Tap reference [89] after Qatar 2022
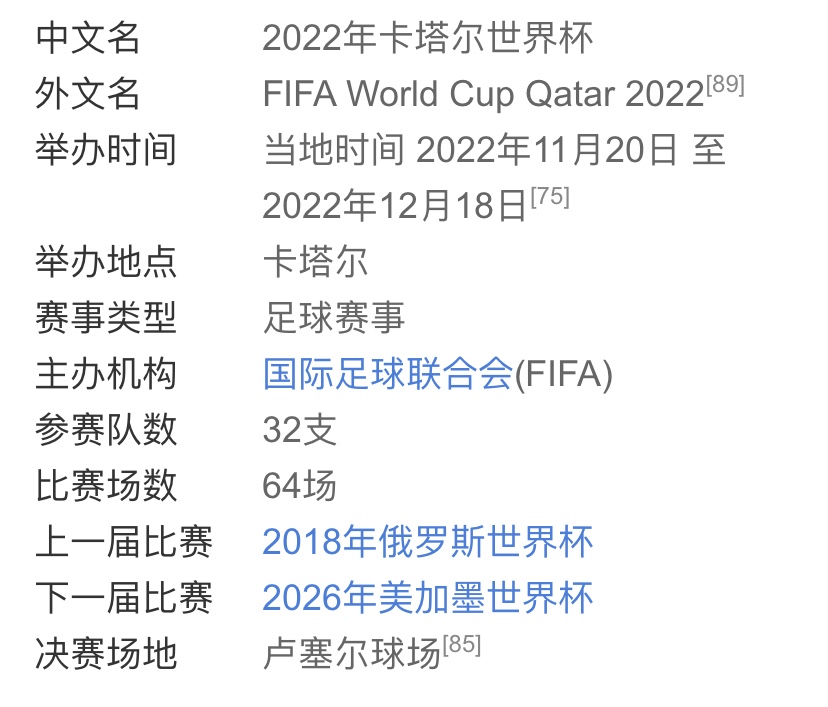This screenshot has width=828, height=707. (725, 85)
